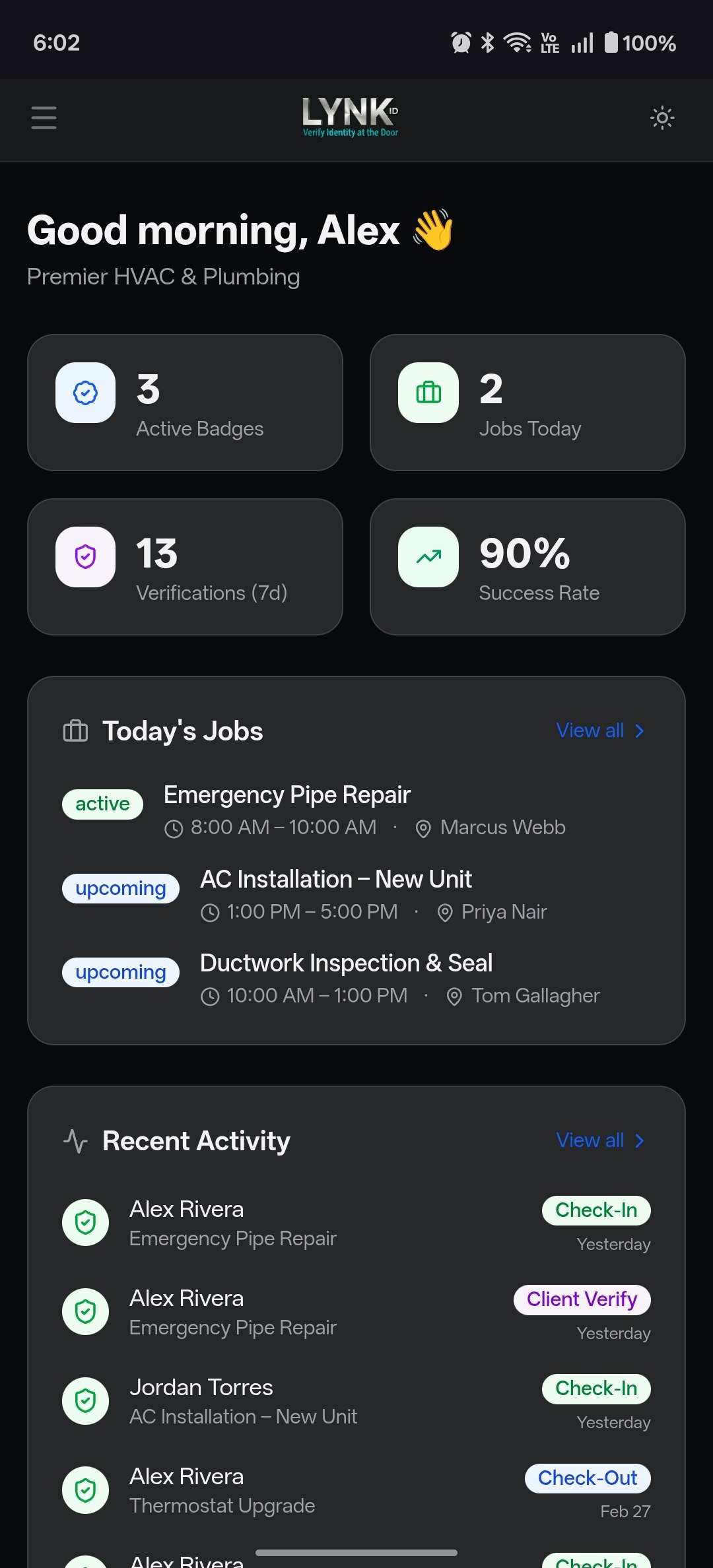Open the Ductwork Inspection & Seal job
Screen dimensions: 713x1568
[356, 978]
